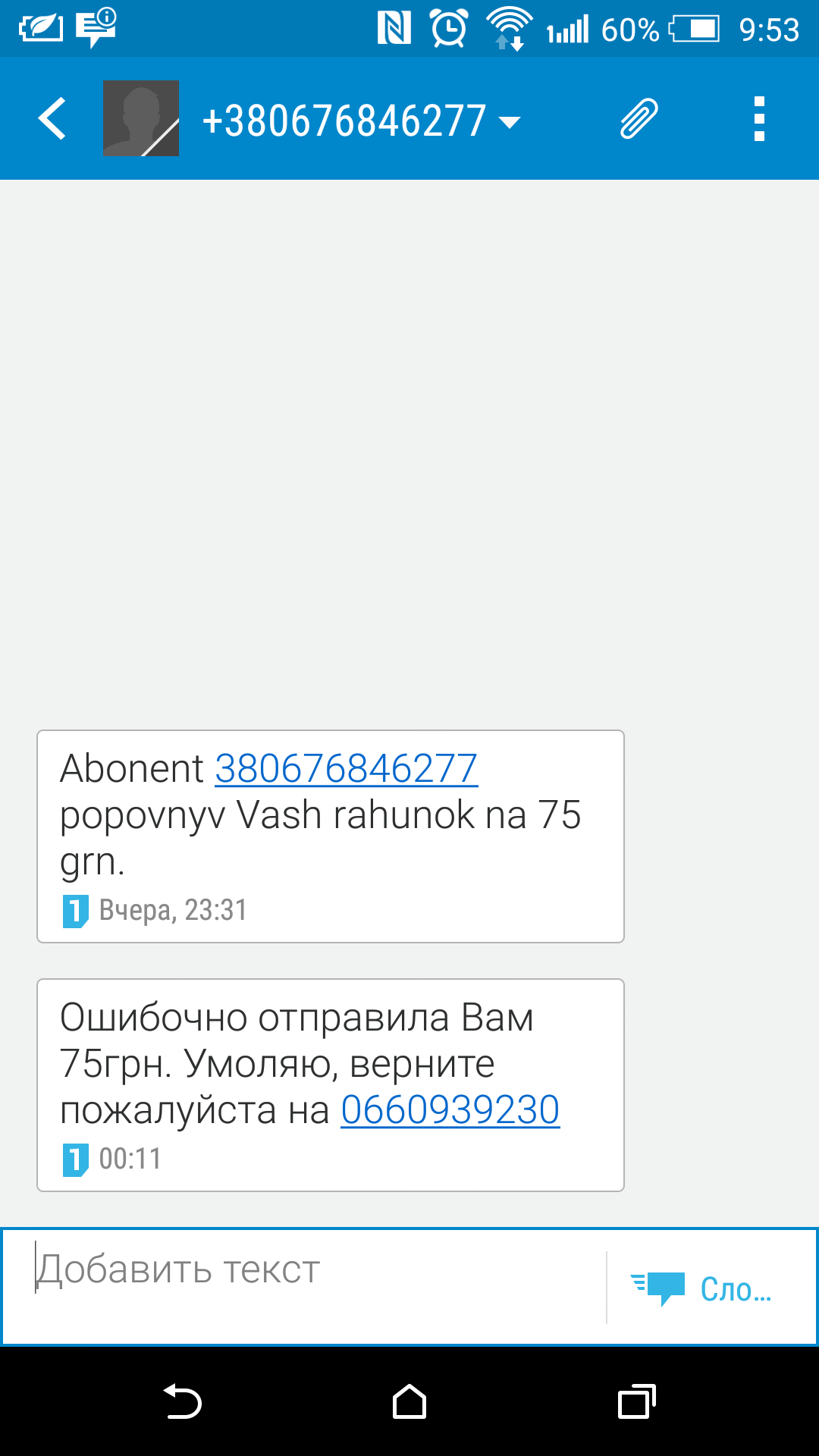Viewport: 819px width, 1456px height.
Task: Focus the "Добавить текст" message field
Action: tap(305, 1287)
